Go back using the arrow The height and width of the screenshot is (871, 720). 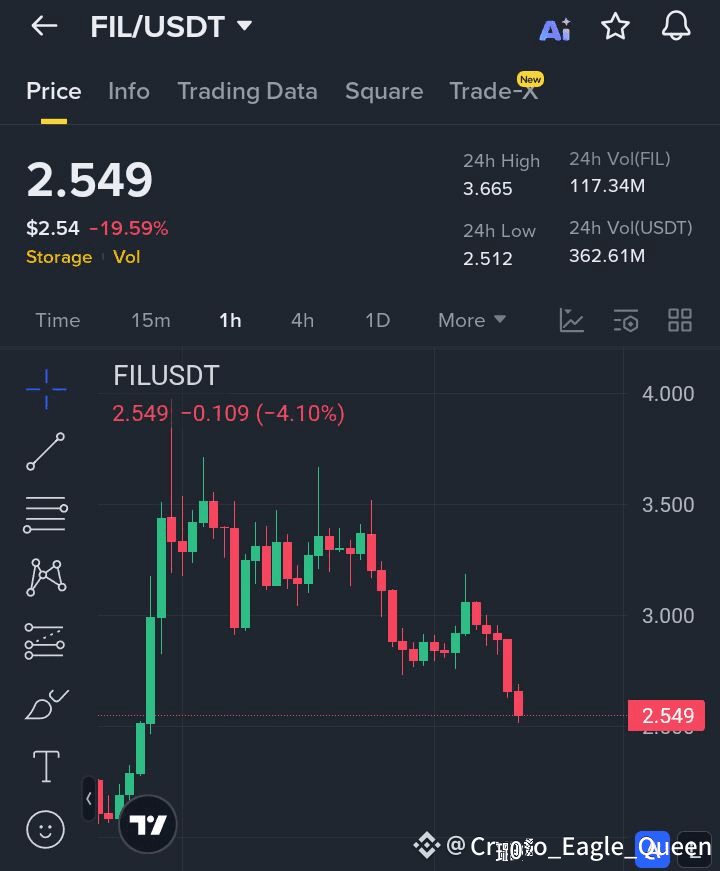(x=44, y=26)
